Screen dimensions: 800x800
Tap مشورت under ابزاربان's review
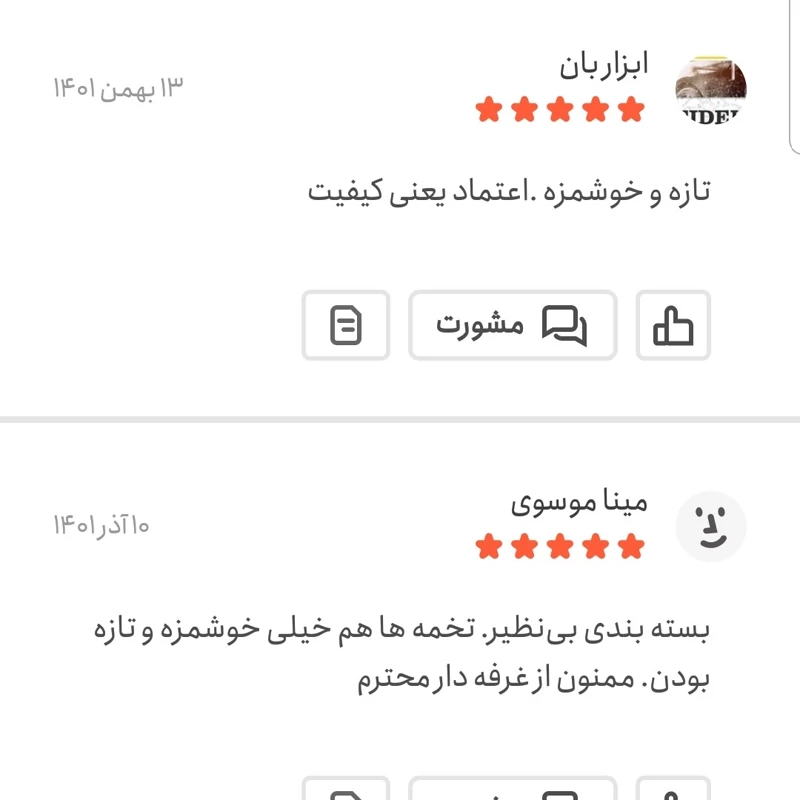(512, 325)
